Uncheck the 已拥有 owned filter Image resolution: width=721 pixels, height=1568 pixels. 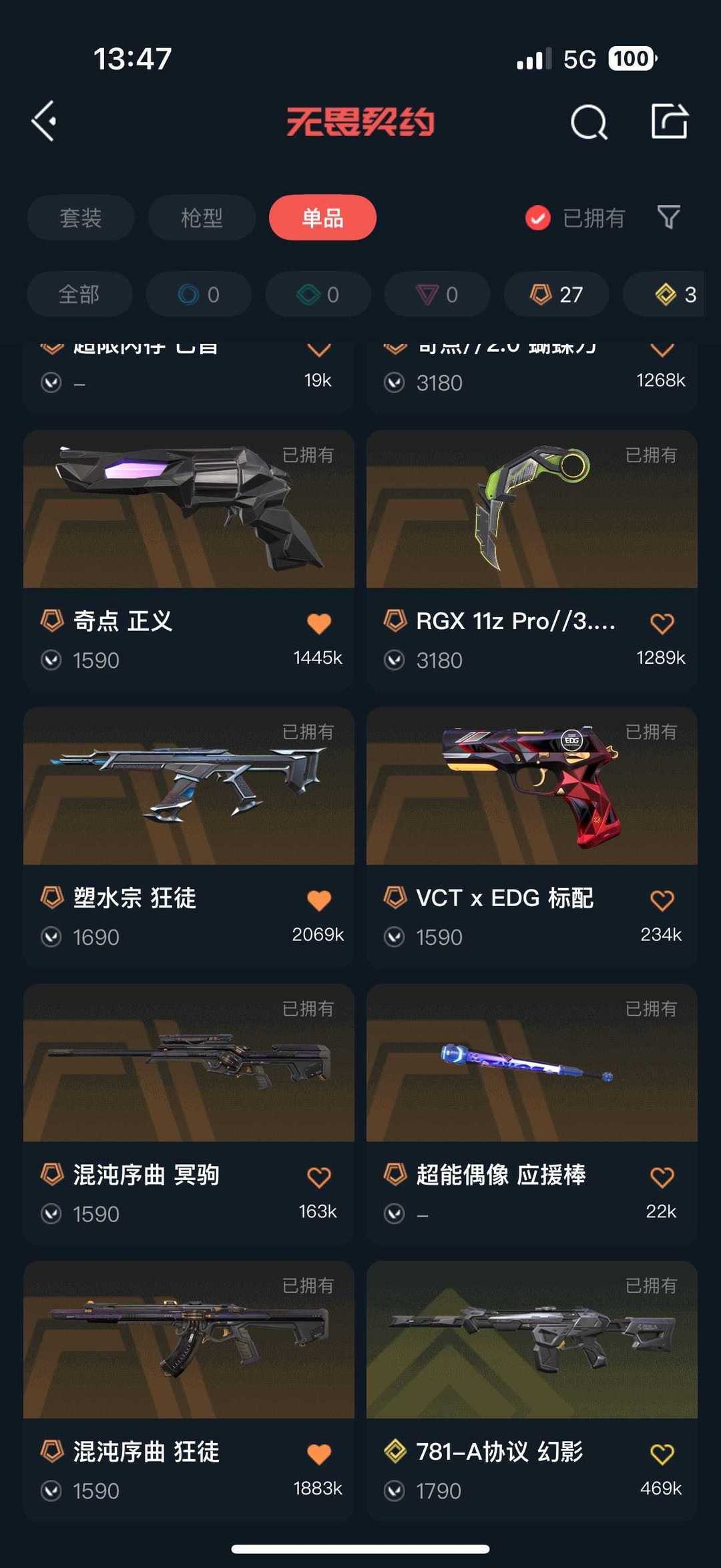[x=575, y=218]
